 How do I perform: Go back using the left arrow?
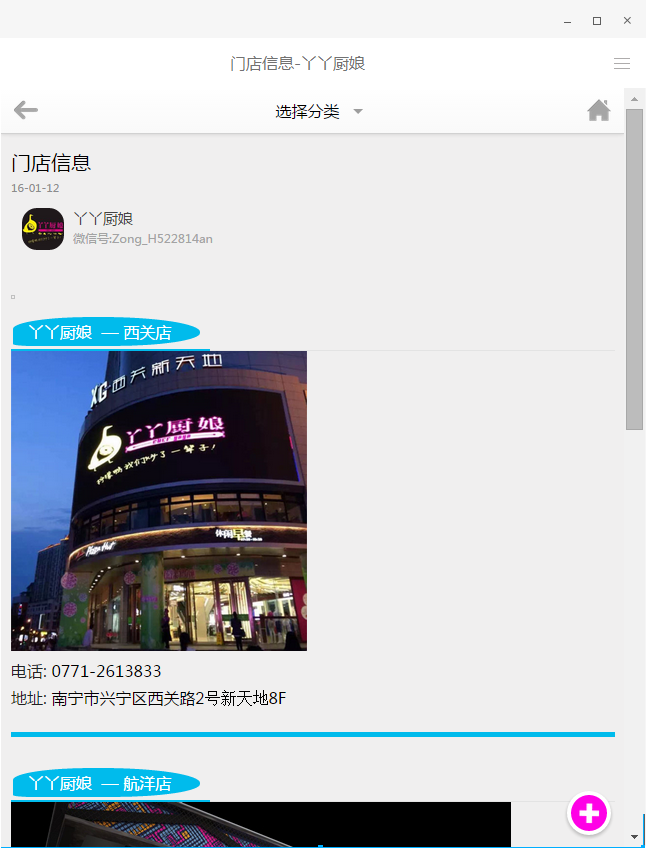coord(26,110)
